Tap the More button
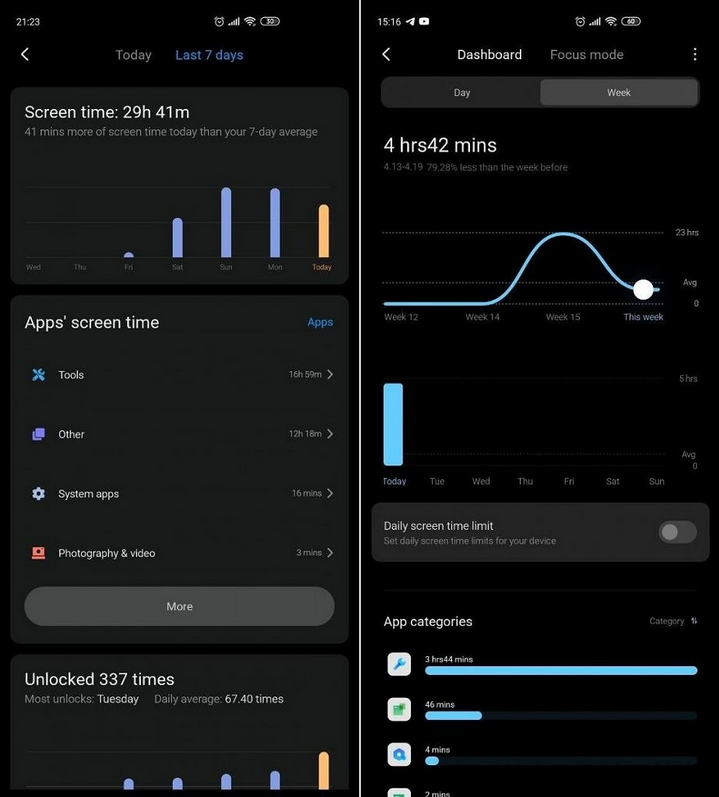Screen dimensions: 719x797 tap(180, 606)
